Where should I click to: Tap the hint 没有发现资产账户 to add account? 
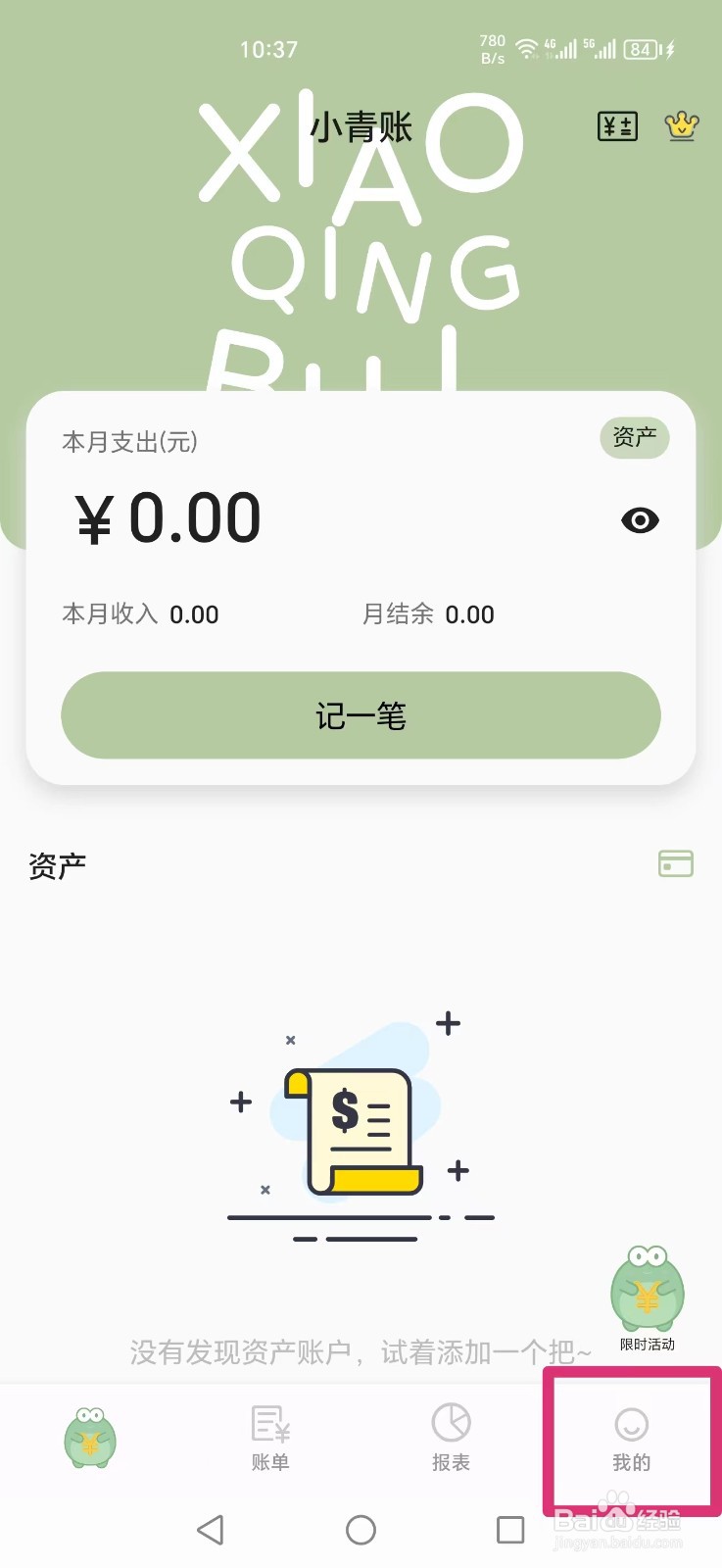360,1350
